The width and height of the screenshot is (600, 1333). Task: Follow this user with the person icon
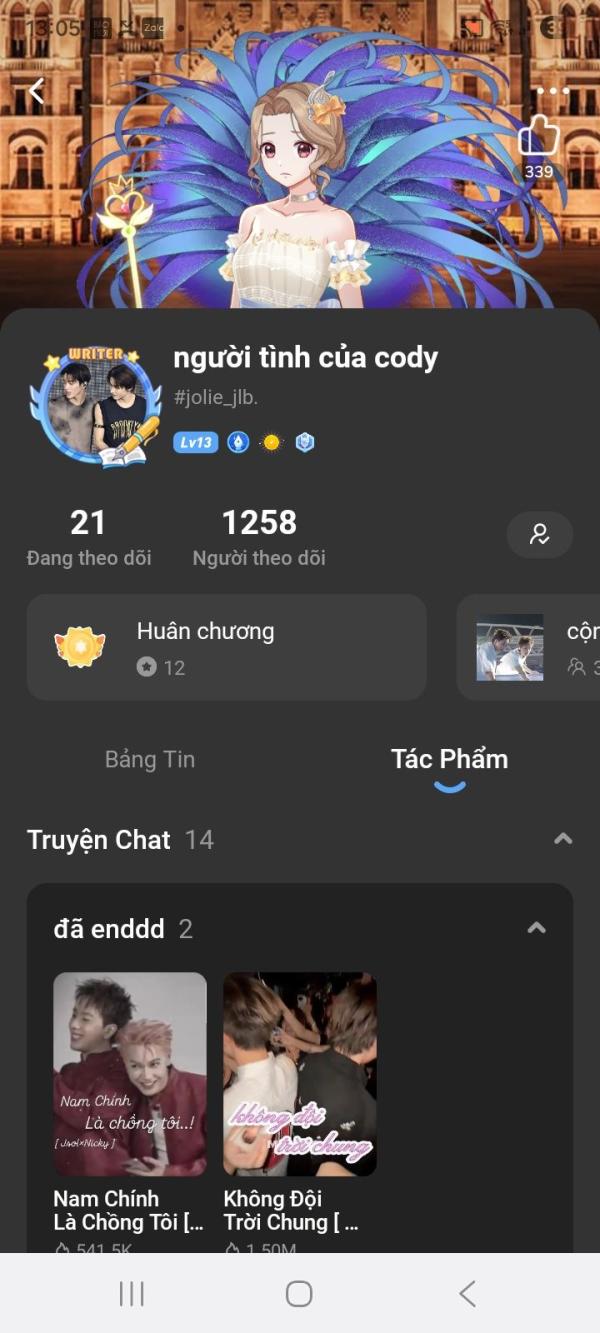pos(540,534)
